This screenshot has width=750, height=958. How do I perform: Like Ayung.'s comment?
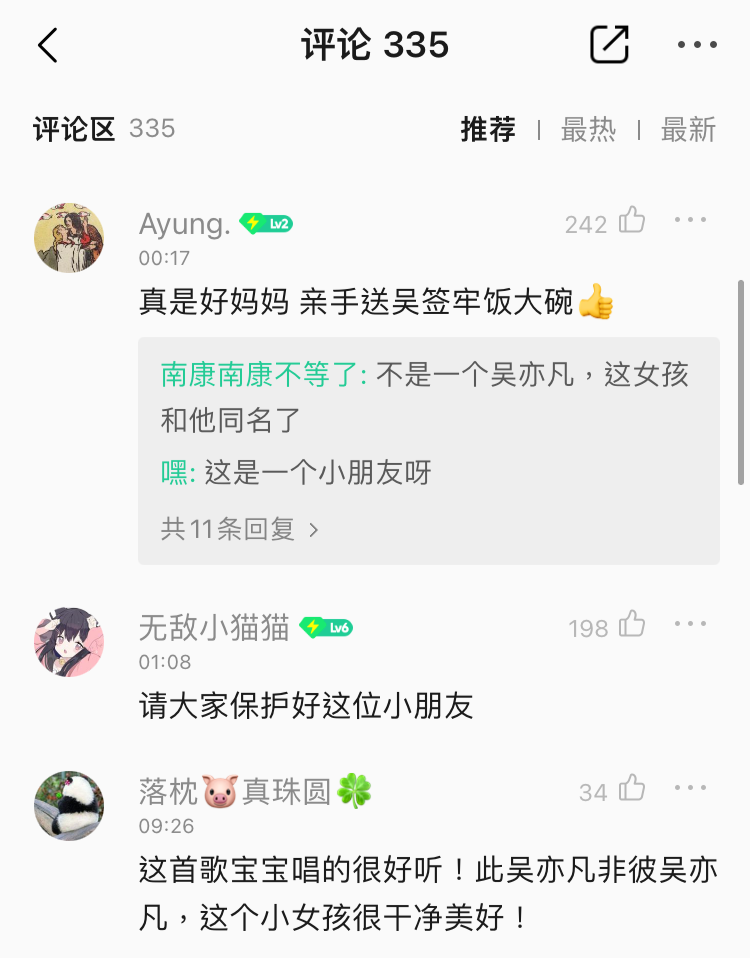(x=632, y=221)
